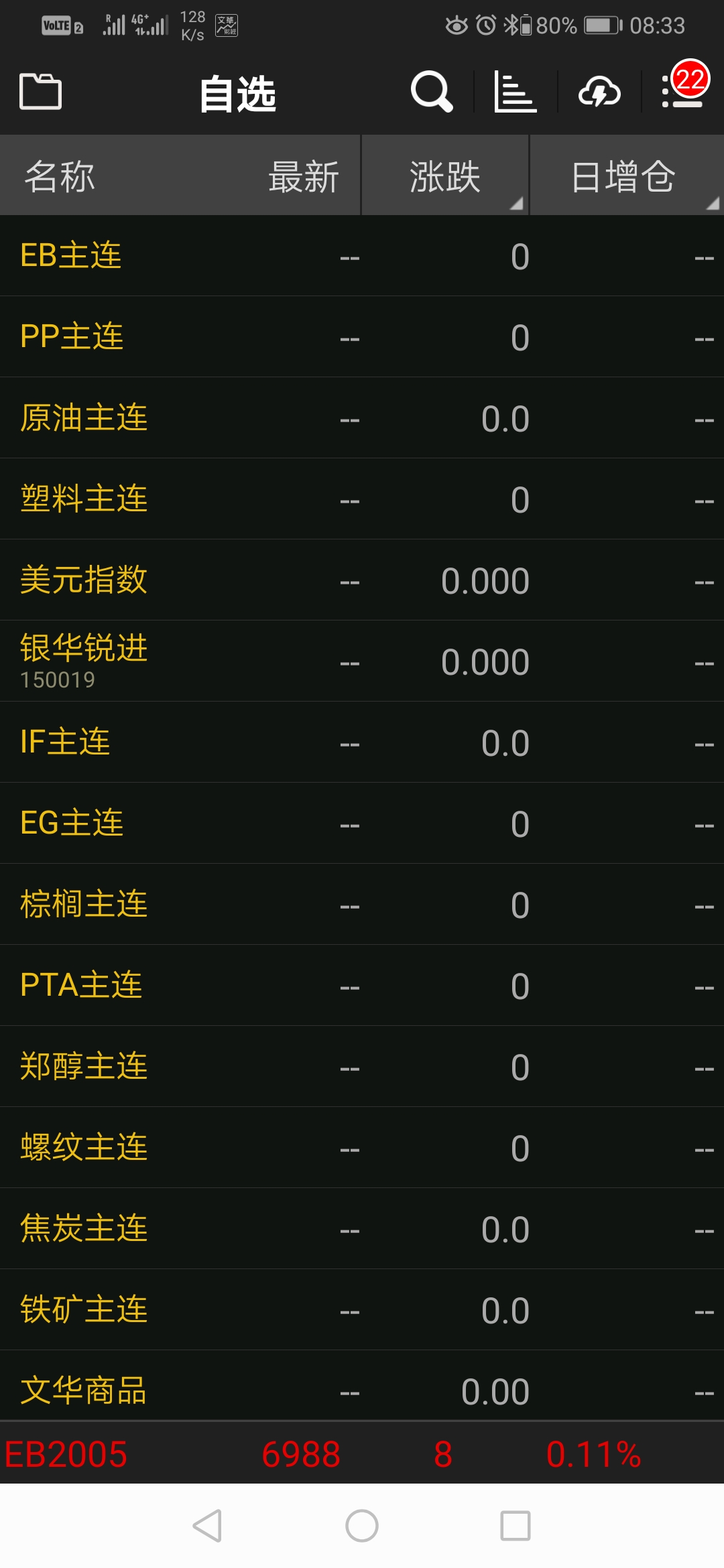Open the ranking list icon
Screen dimensions: 724x1568
click(x=515, y=91)
